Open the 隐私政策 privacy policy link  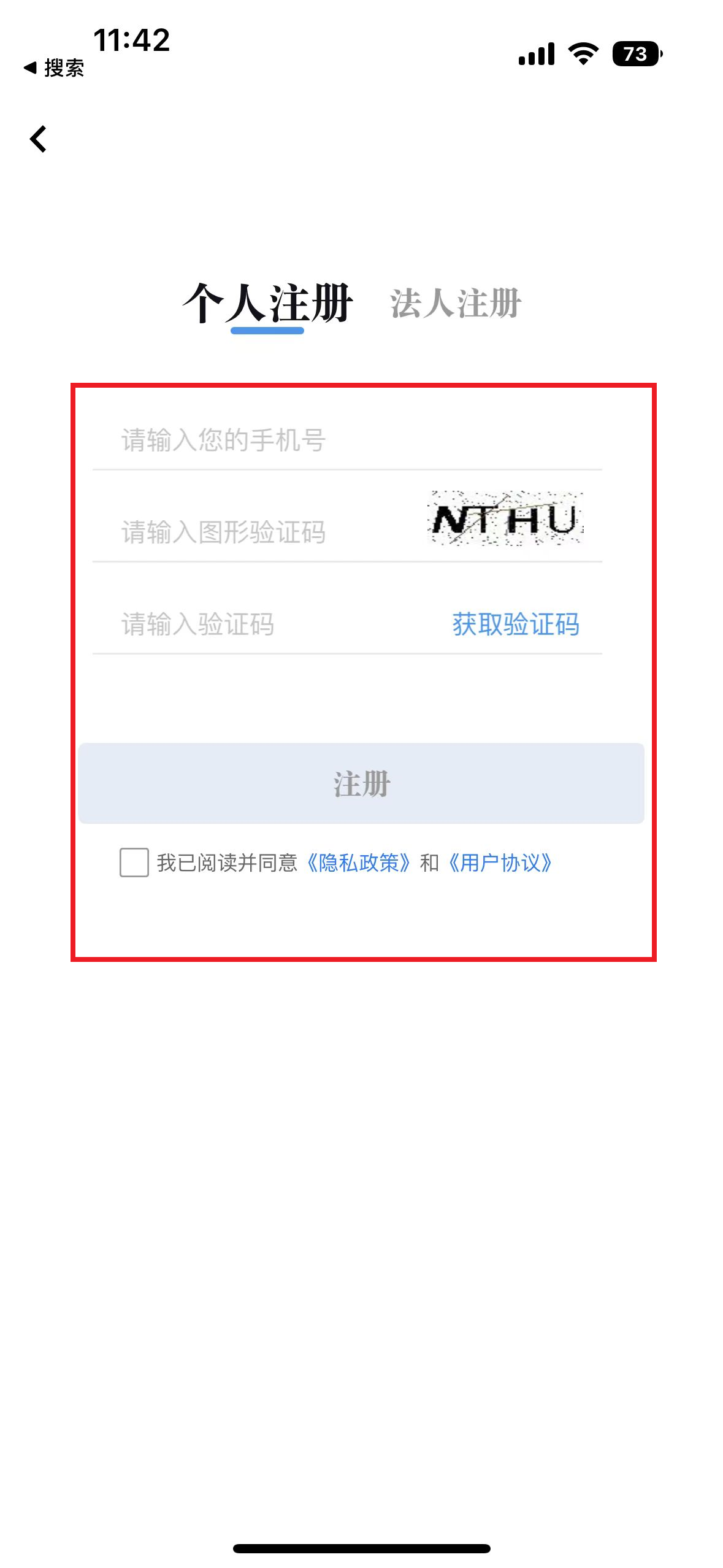(x=358, y=863)
